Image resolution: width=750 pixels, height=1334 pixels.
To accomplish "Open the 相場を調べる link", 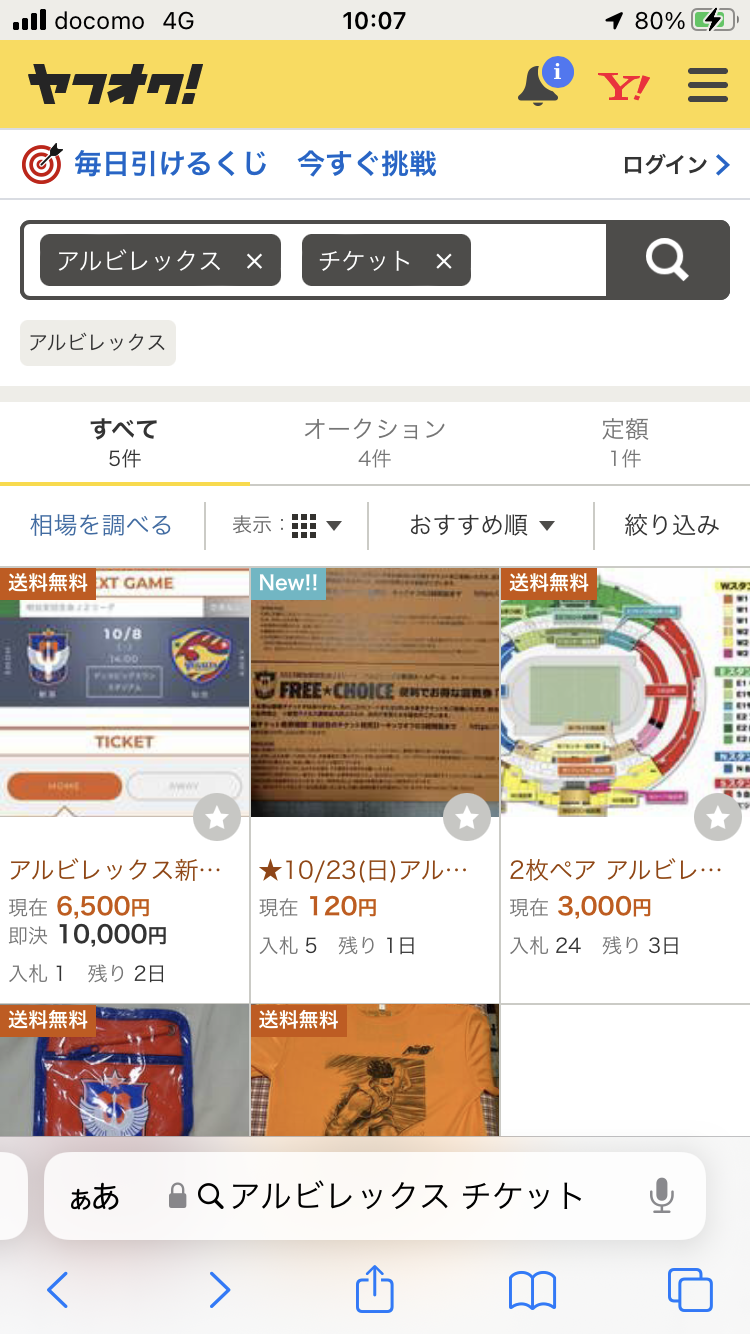I will pyautogui.click(x=101, y=525).
